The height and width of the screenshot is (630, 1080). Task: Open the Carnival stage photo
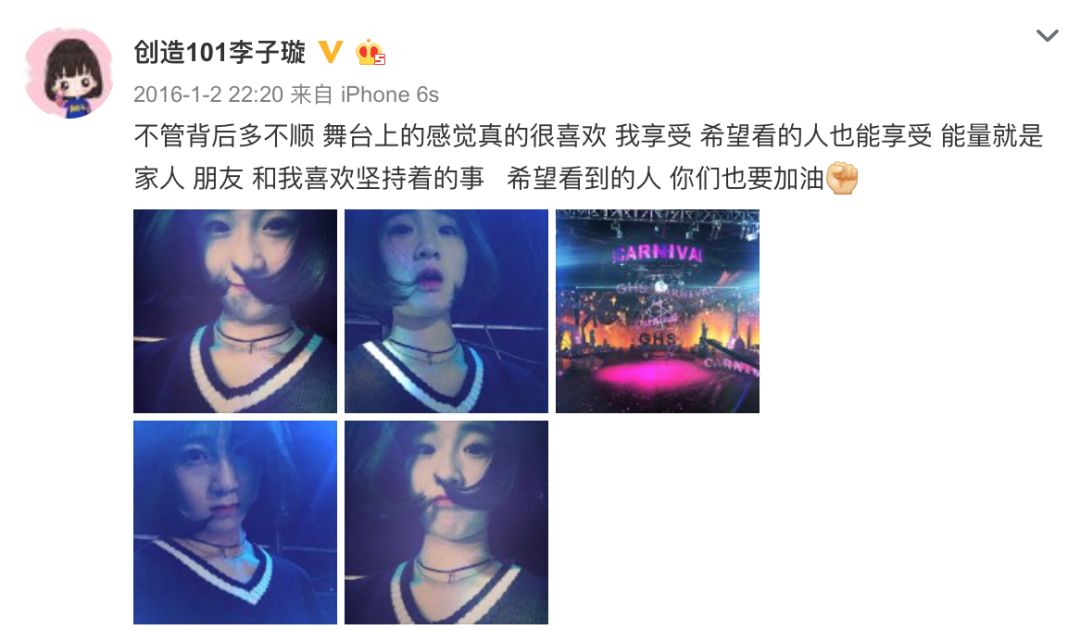point(657,311)
